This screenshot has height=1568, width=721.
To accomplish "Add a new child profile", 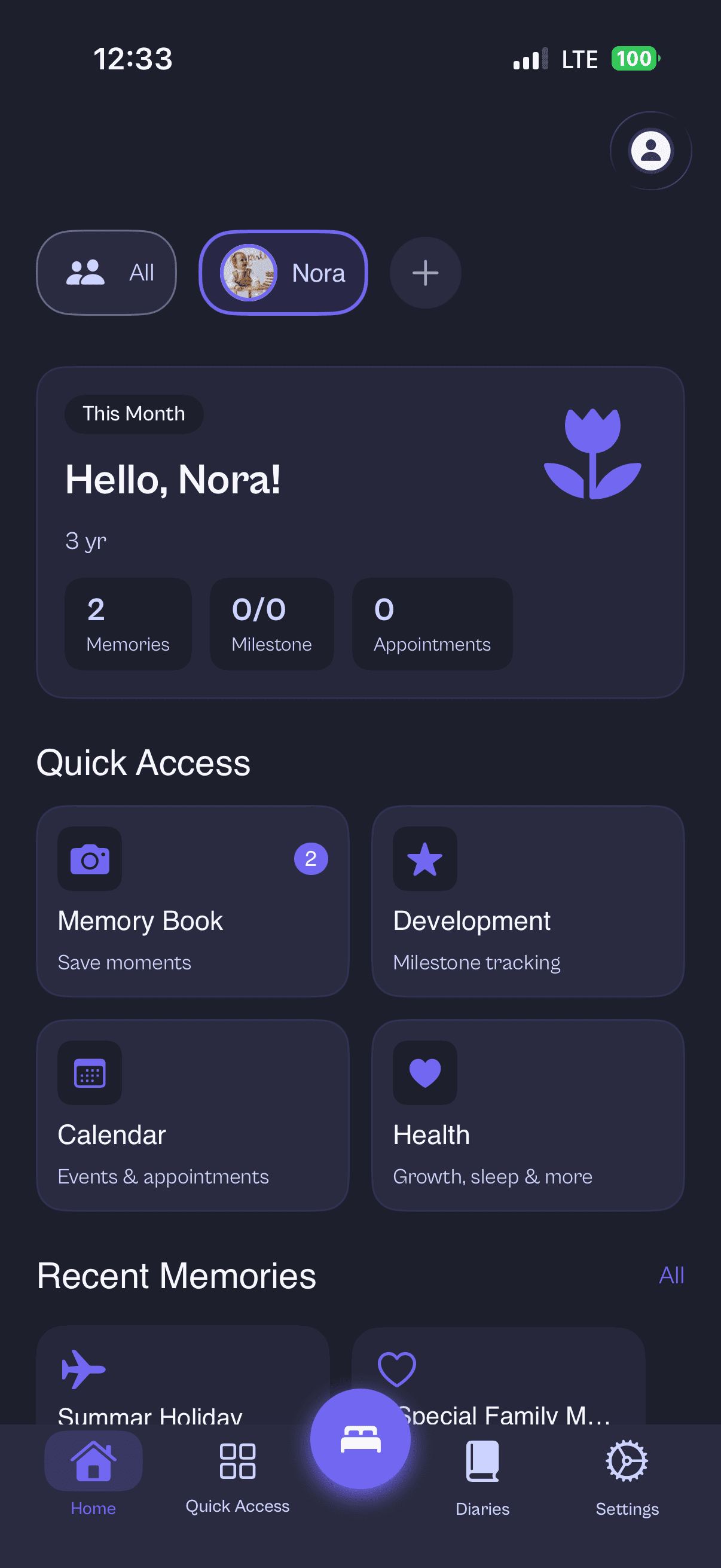I will [424, 273].
